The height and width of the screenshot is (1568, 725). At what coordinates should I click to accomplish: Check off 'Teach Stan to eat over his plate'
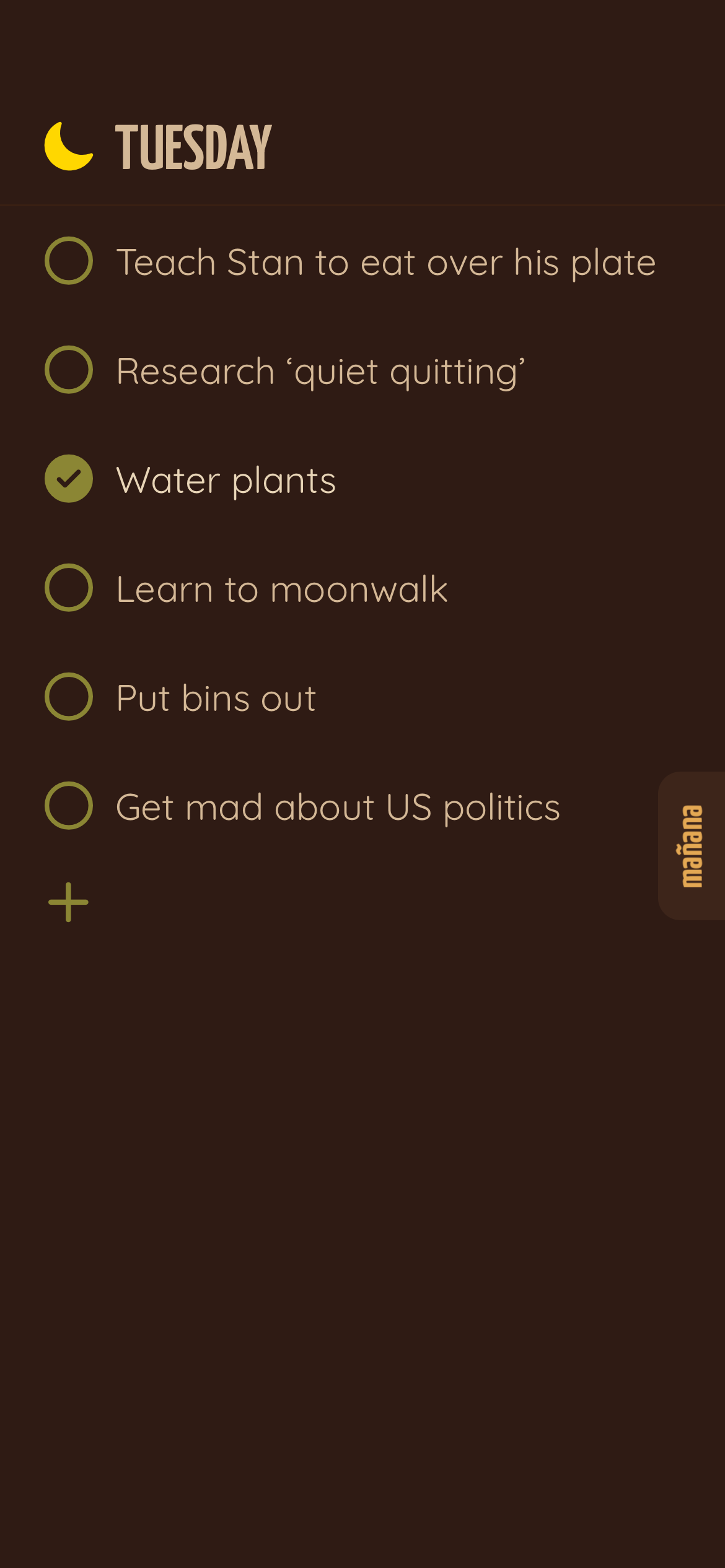(x=69, y=261)
